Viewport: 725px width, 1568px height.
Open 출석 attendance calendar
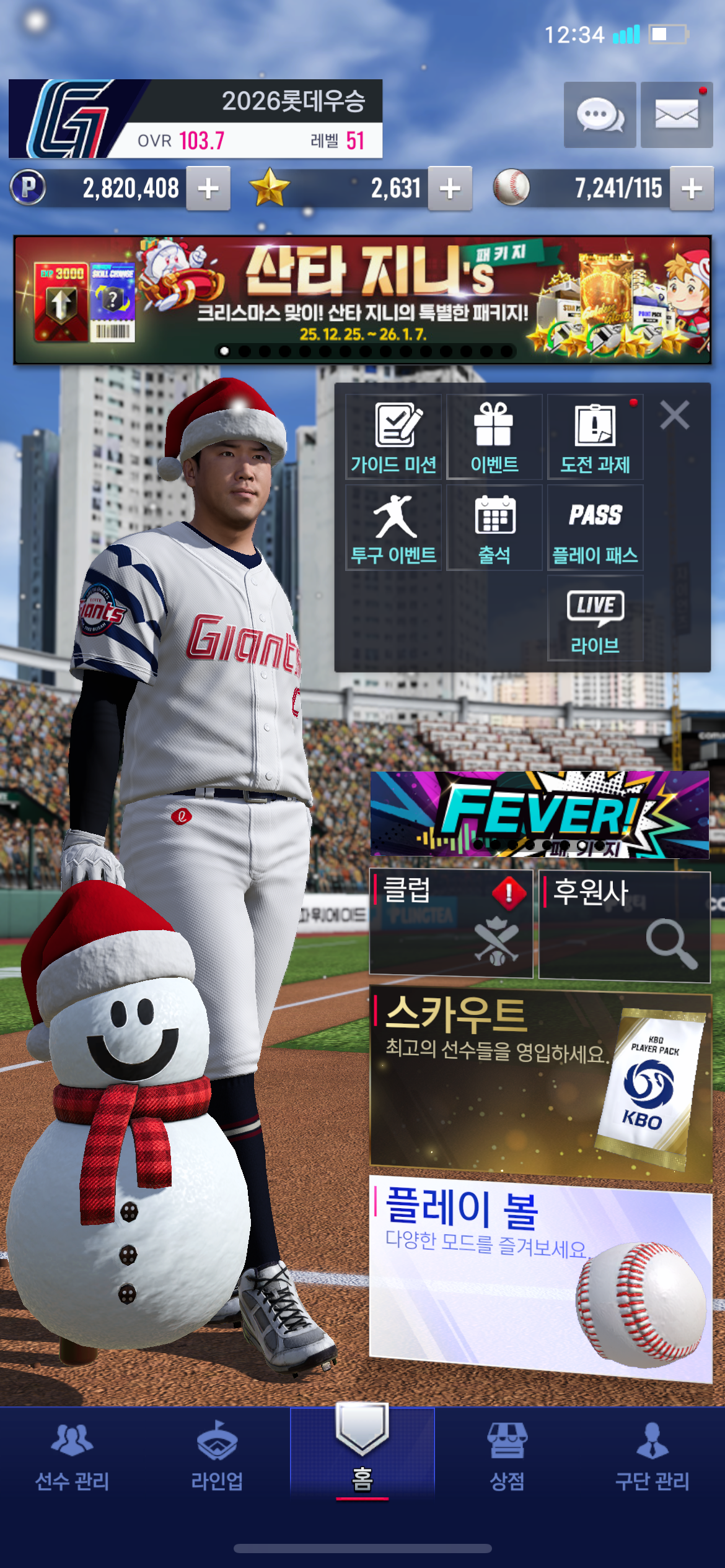pos(494,528)
